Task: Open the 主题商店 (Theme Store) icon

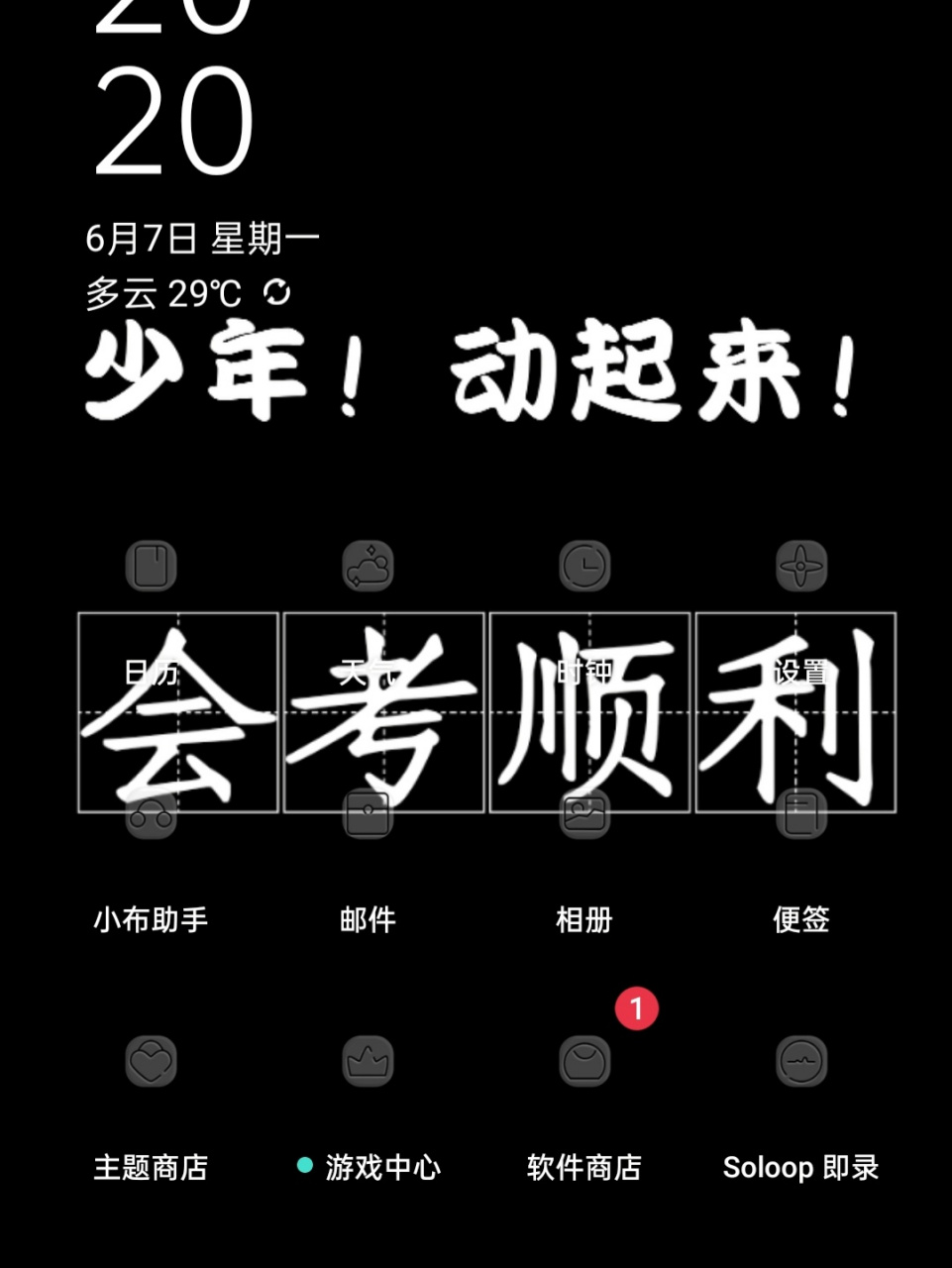Action: point(151,1062)
